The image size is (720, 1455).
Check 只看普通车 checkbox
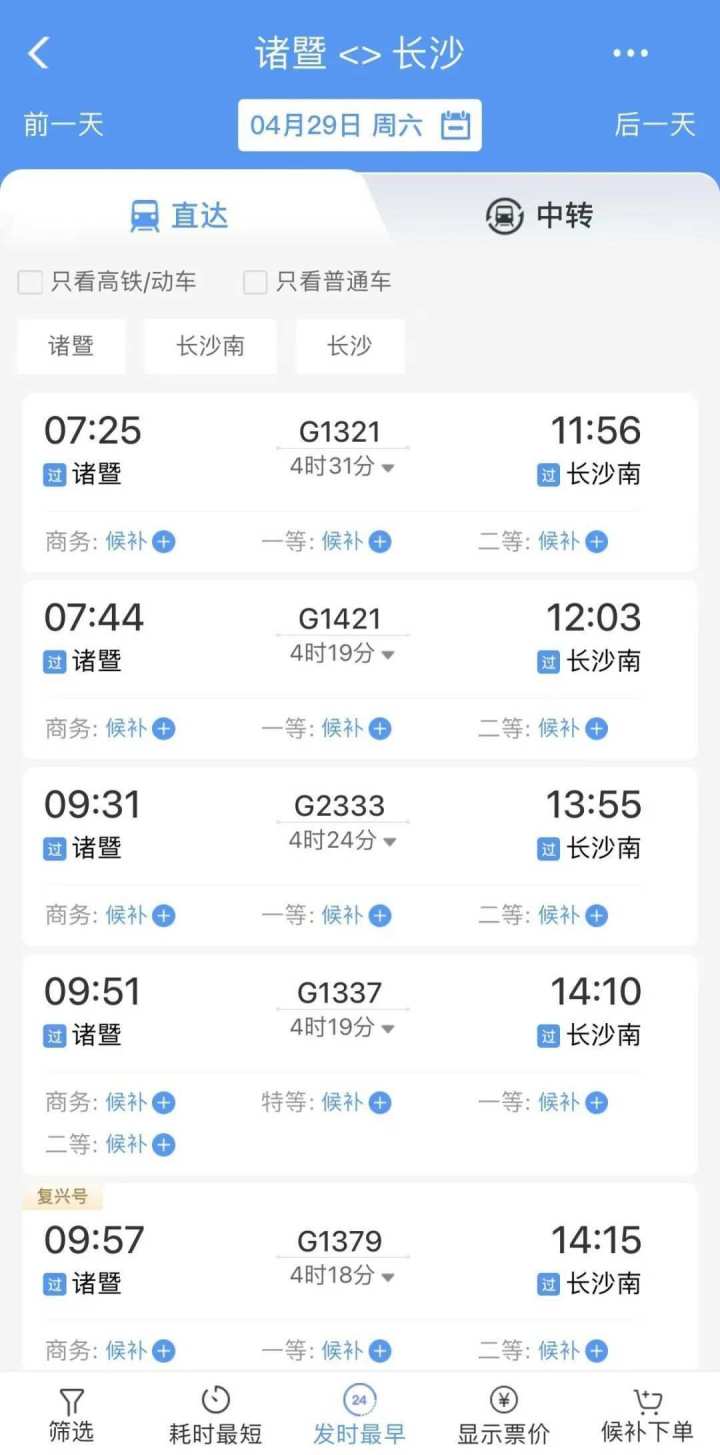[318, 282]
